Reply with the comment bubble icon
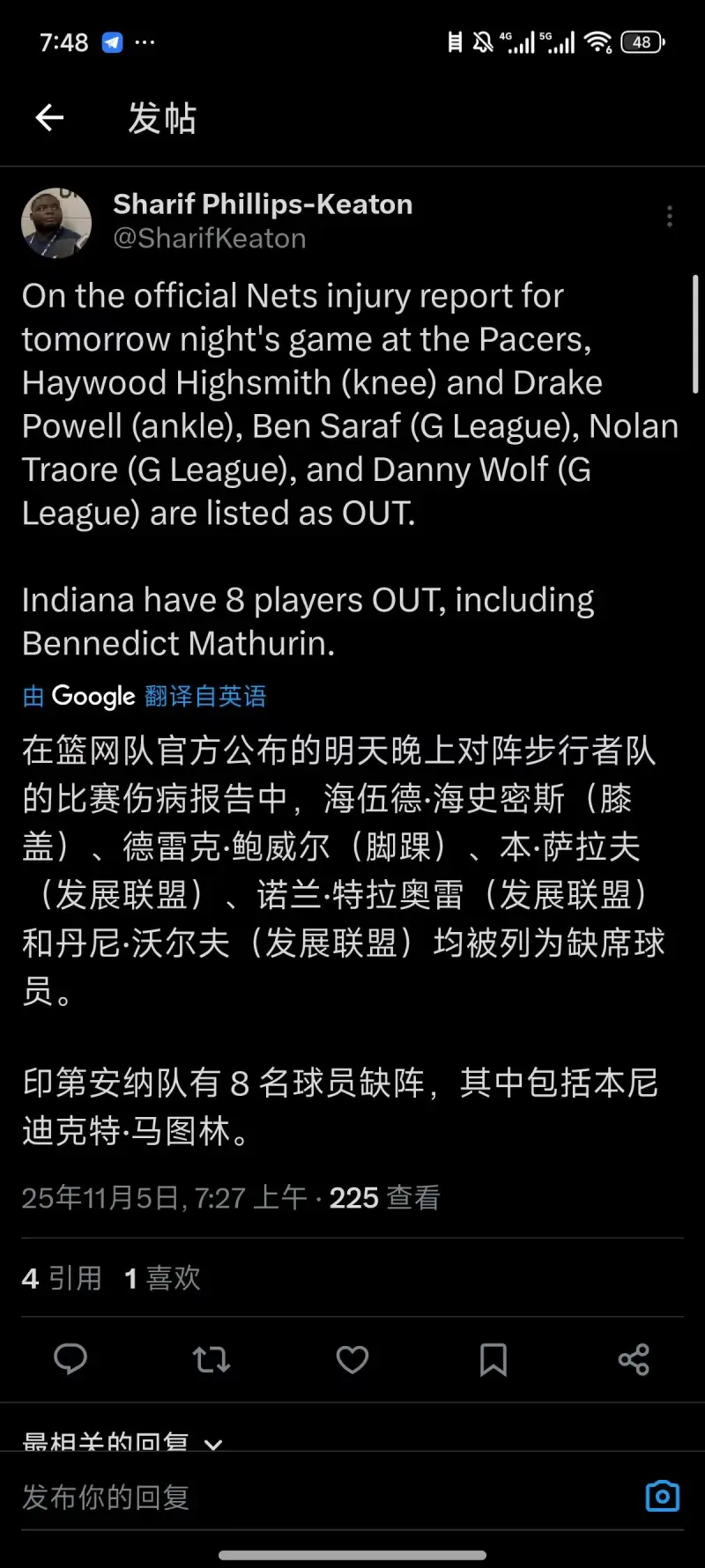The image size is (705, 1568). [x=70, y=1359]
